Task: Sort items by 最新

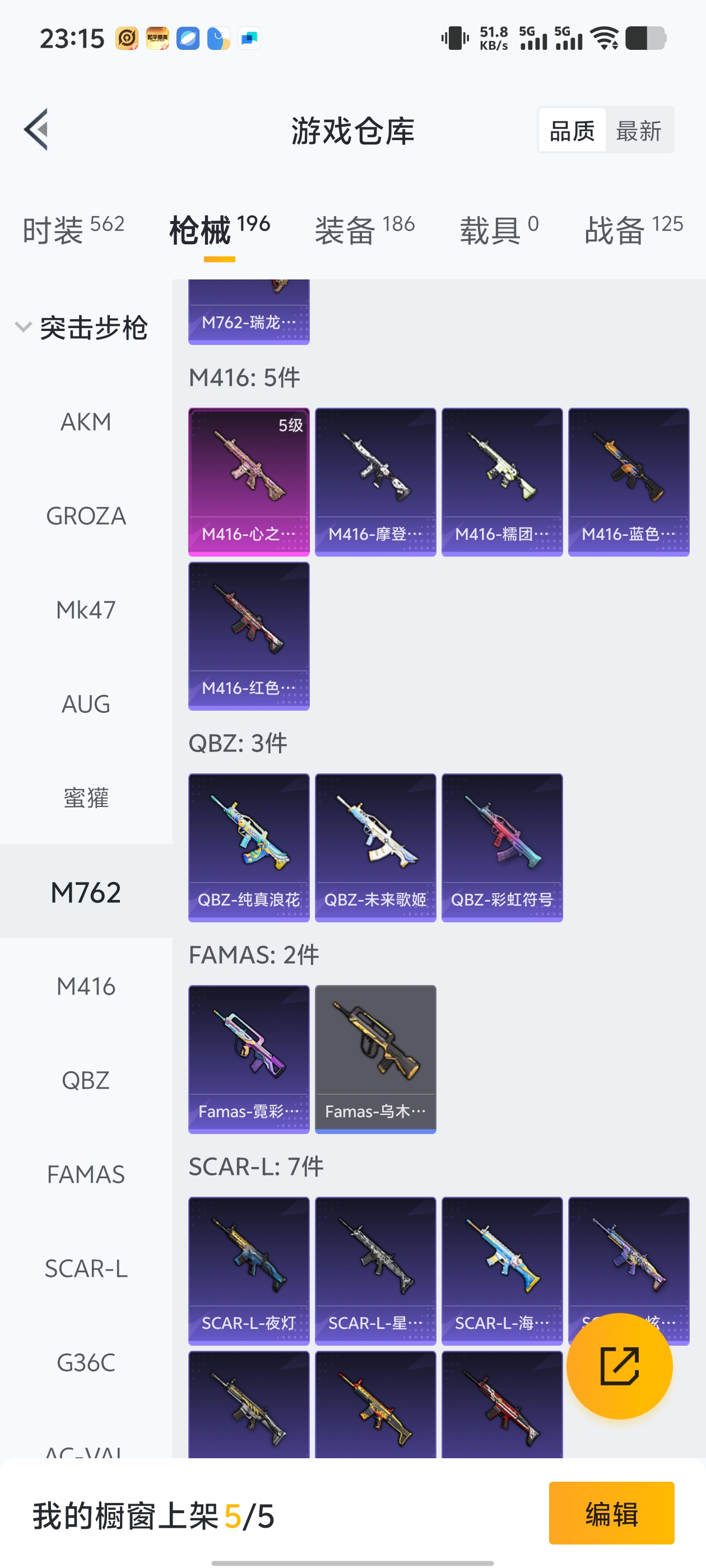Action: tap(638, 130)
